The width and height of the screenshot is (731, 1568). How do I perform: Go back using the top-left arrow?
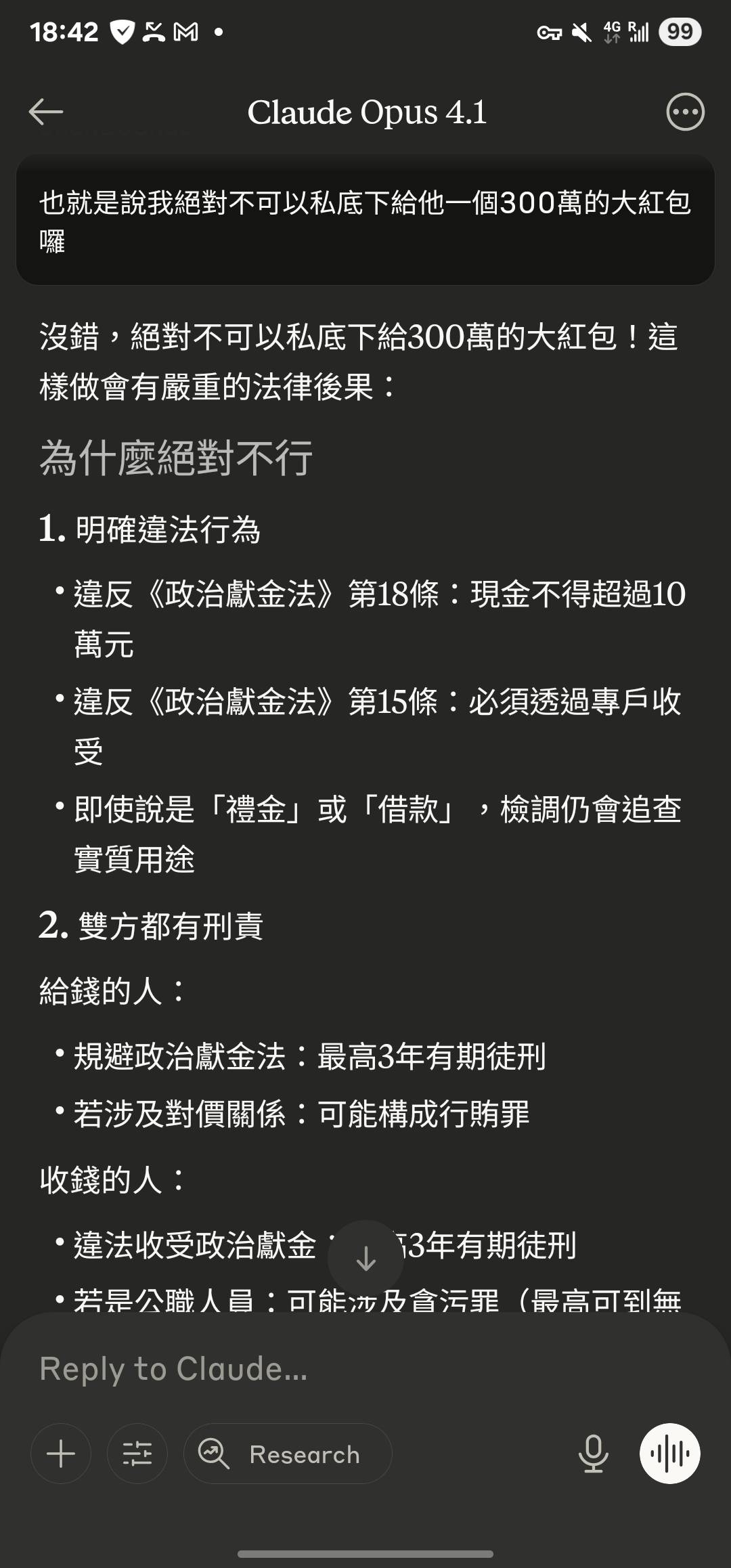pos(46,112)
